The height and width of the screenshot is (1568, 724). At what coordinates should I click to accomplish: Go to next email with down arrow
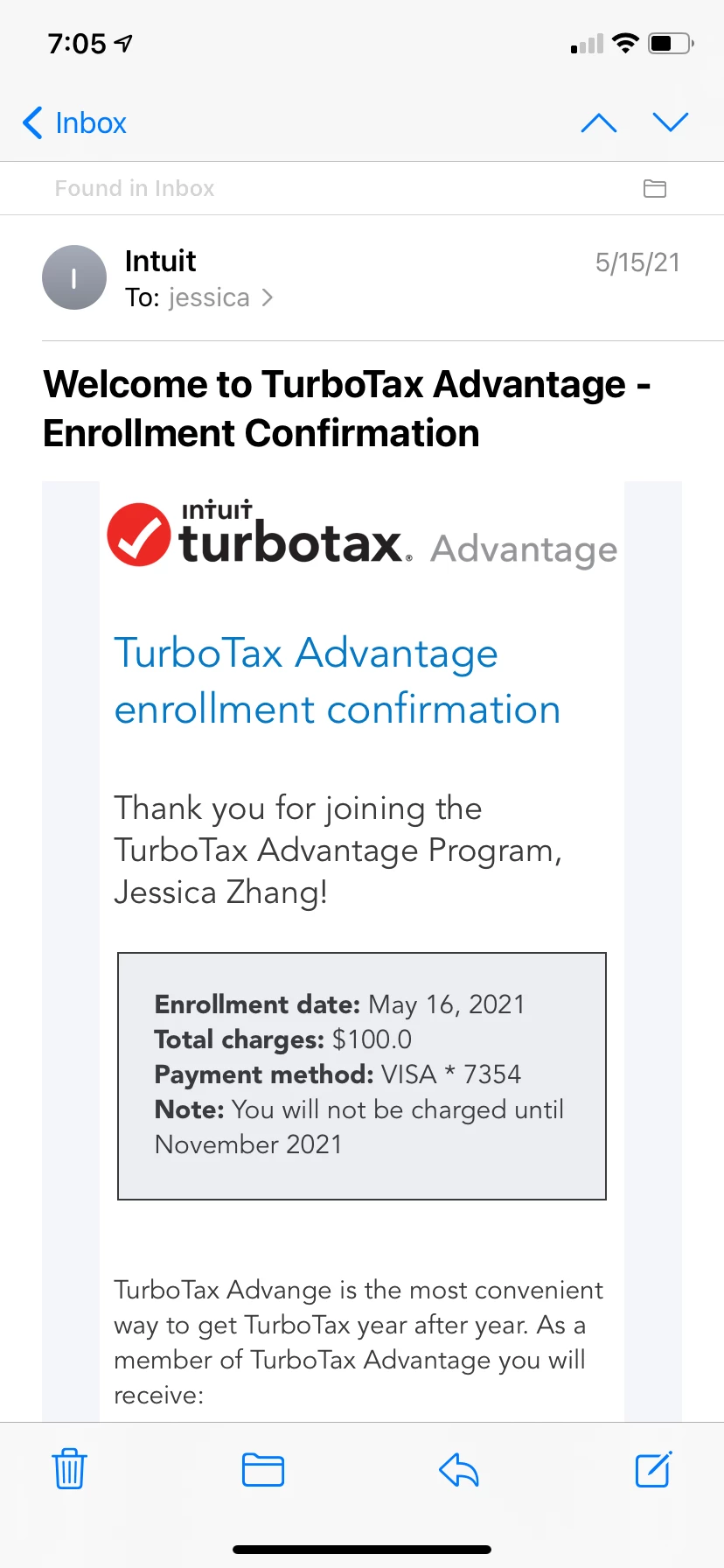point(671,123)
